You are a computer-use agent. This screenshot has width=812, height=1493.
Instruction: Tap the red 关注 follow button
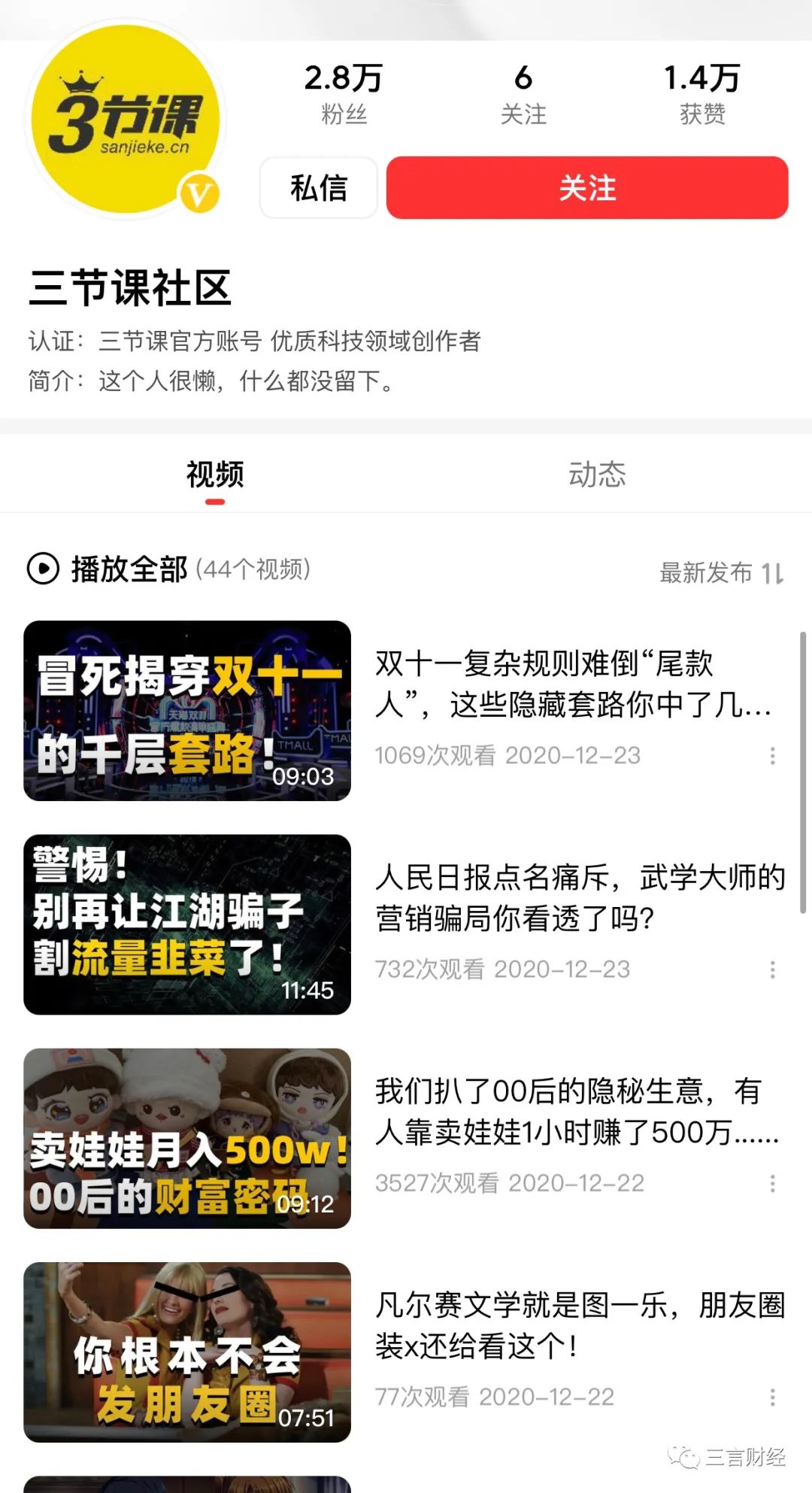[x=586, y=188]
